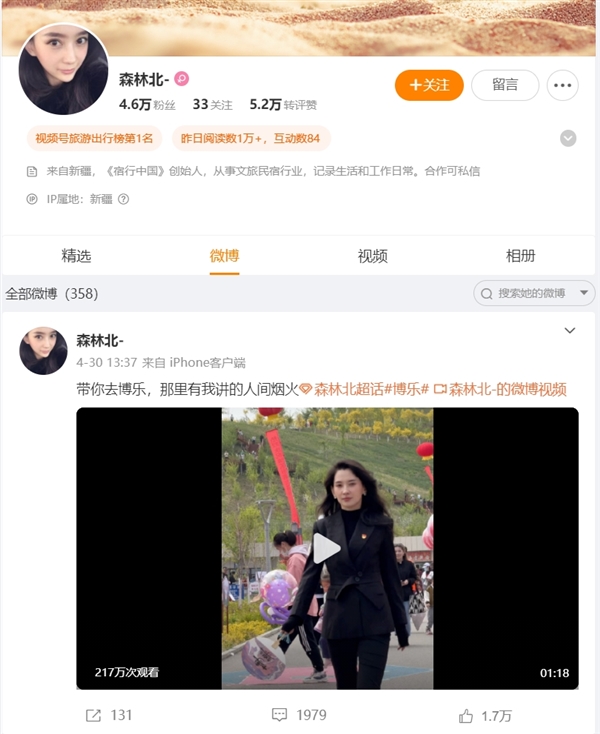Screen dimensions: 600x734
Task: Open comments showing 1979
Action: coord(298,715)
